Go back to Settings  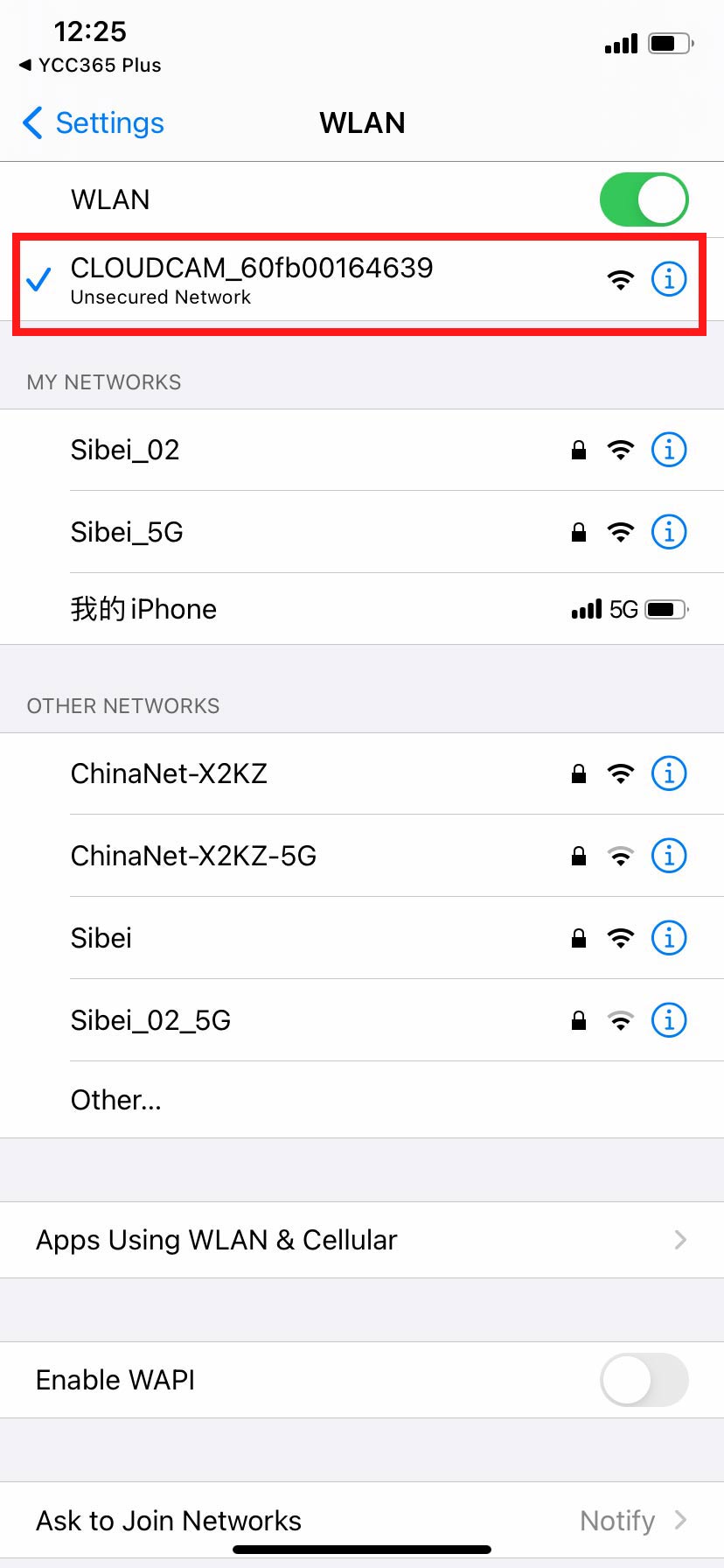(x=94, y=123)
